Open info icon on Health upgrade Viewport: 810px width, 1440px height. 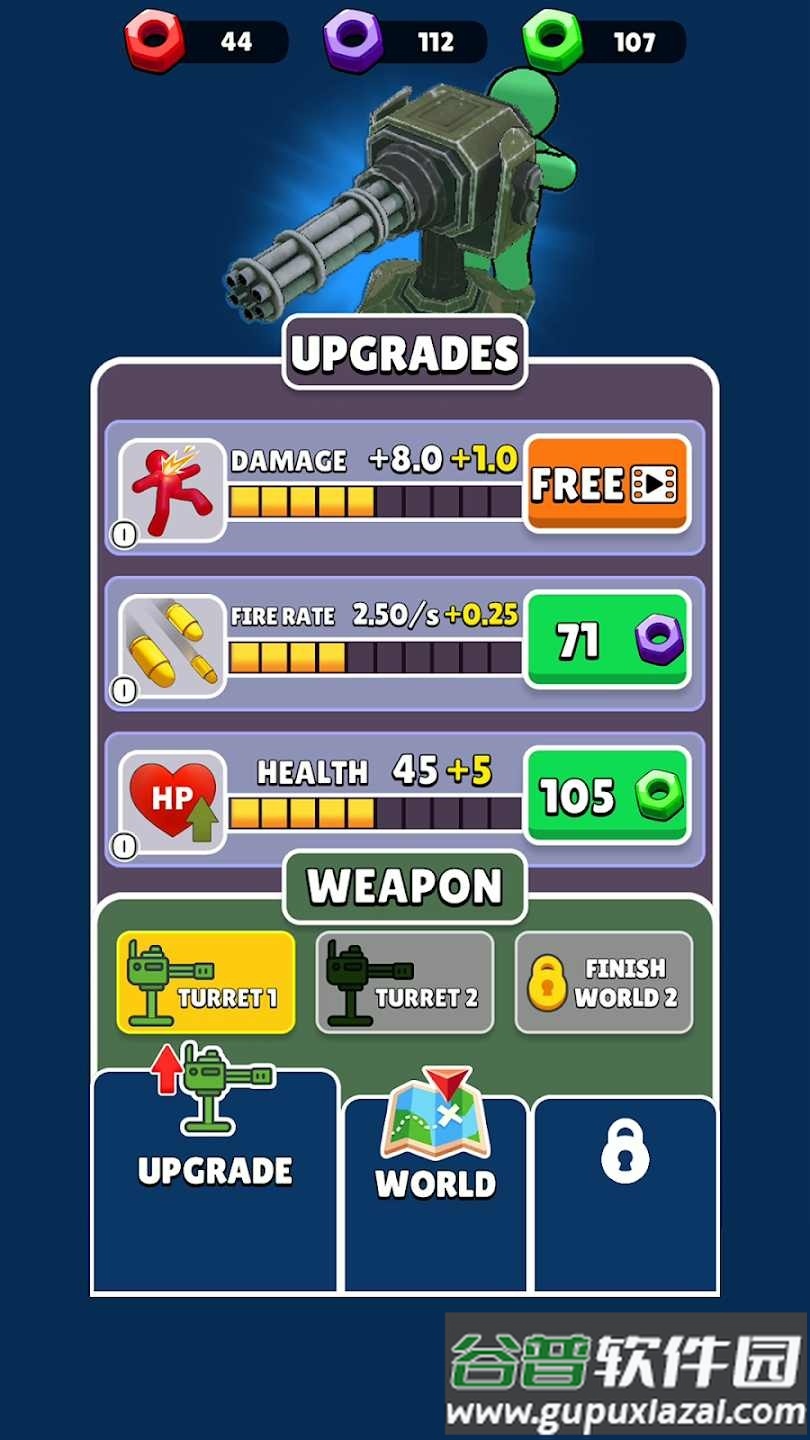pyautogui.click(x=124, y=847)
